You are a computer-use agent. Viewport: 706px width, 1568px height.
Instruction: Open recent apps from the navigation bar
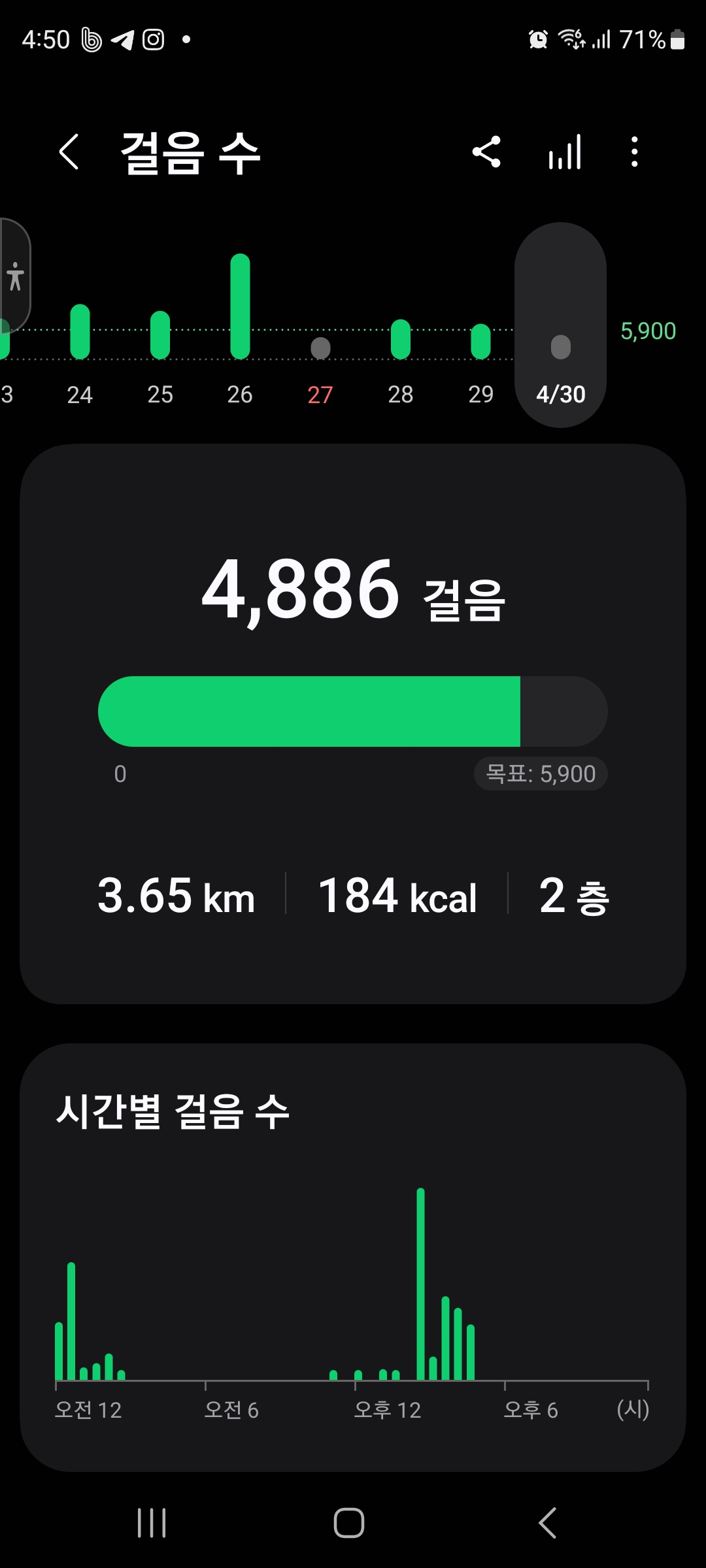coord(152,1523)
